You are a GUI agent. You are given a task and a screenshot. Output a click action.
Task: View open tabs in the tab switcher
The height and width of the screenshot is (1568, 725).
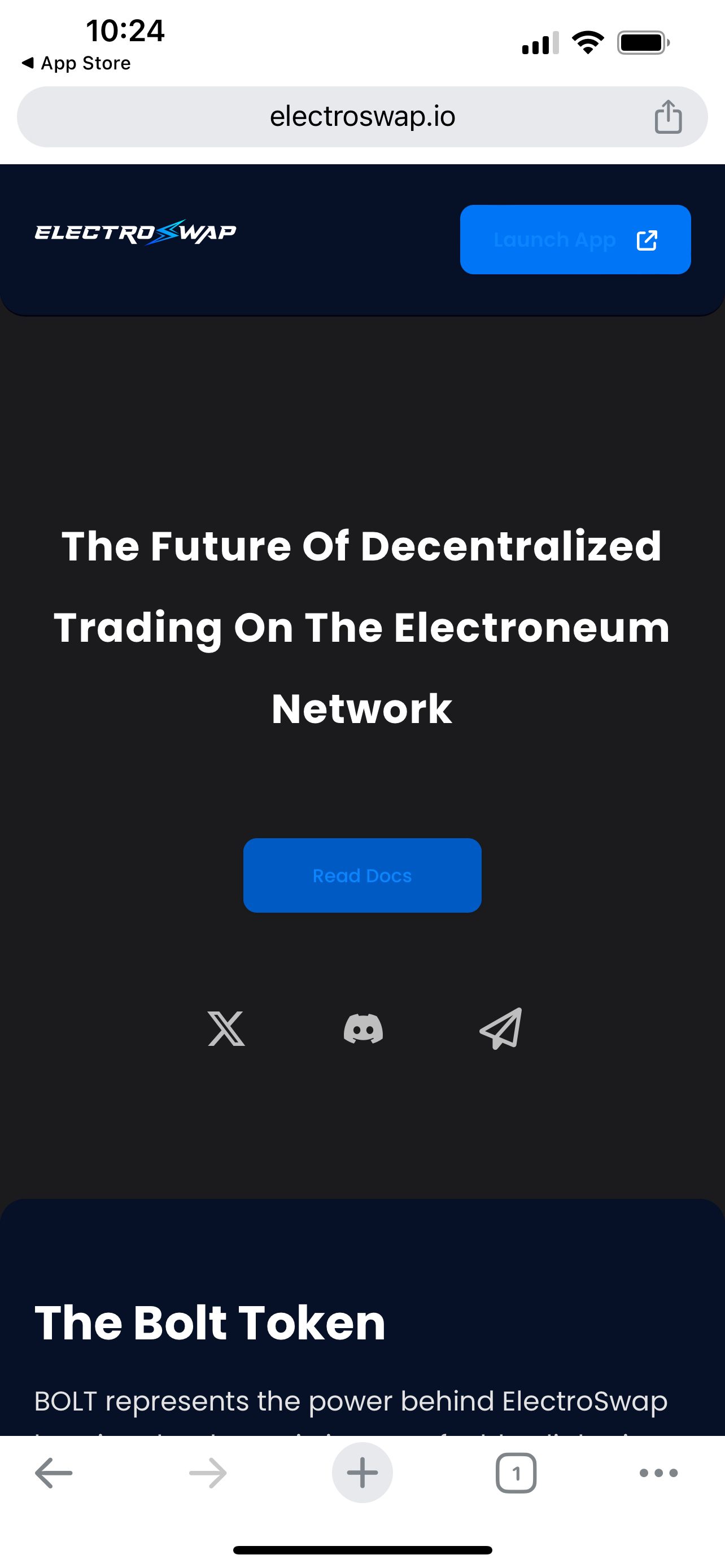(x=516, y=1473)
